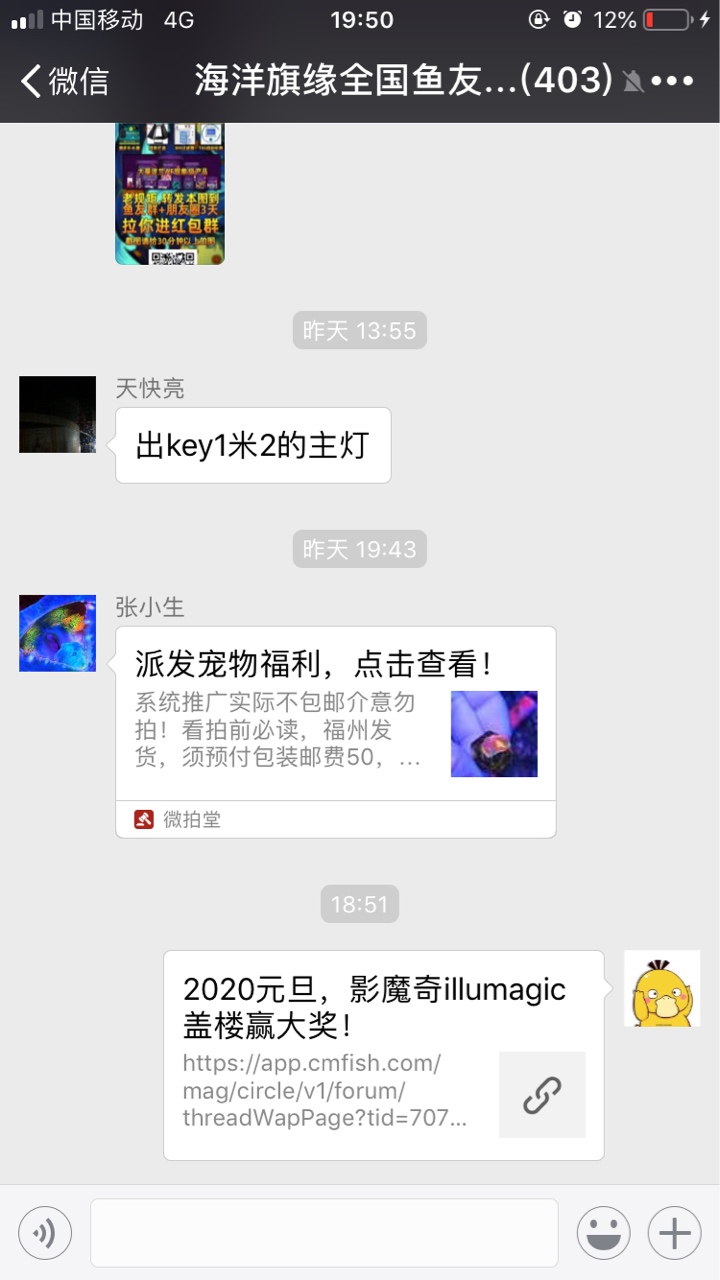View 张小生's profile avatar
Screen dimensions: 720x1280
[x=57, y=633]
